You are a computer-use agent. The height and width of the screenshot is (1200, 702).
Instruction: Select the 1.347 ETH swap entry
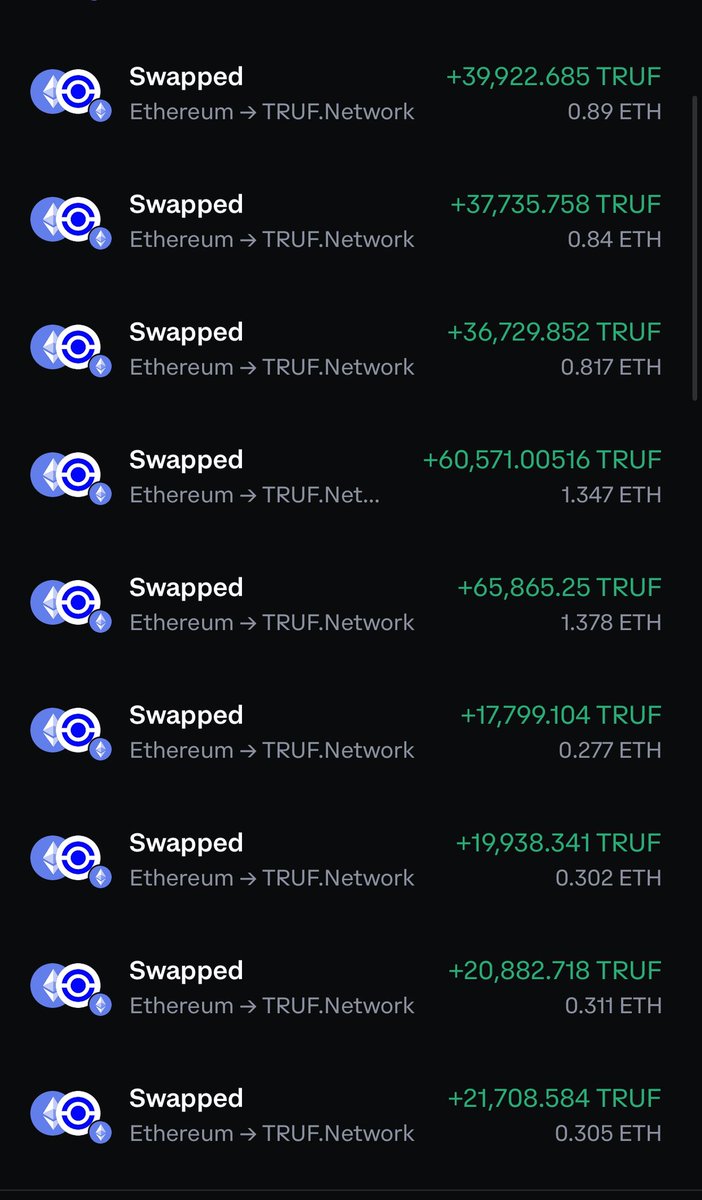pos(345,477)
